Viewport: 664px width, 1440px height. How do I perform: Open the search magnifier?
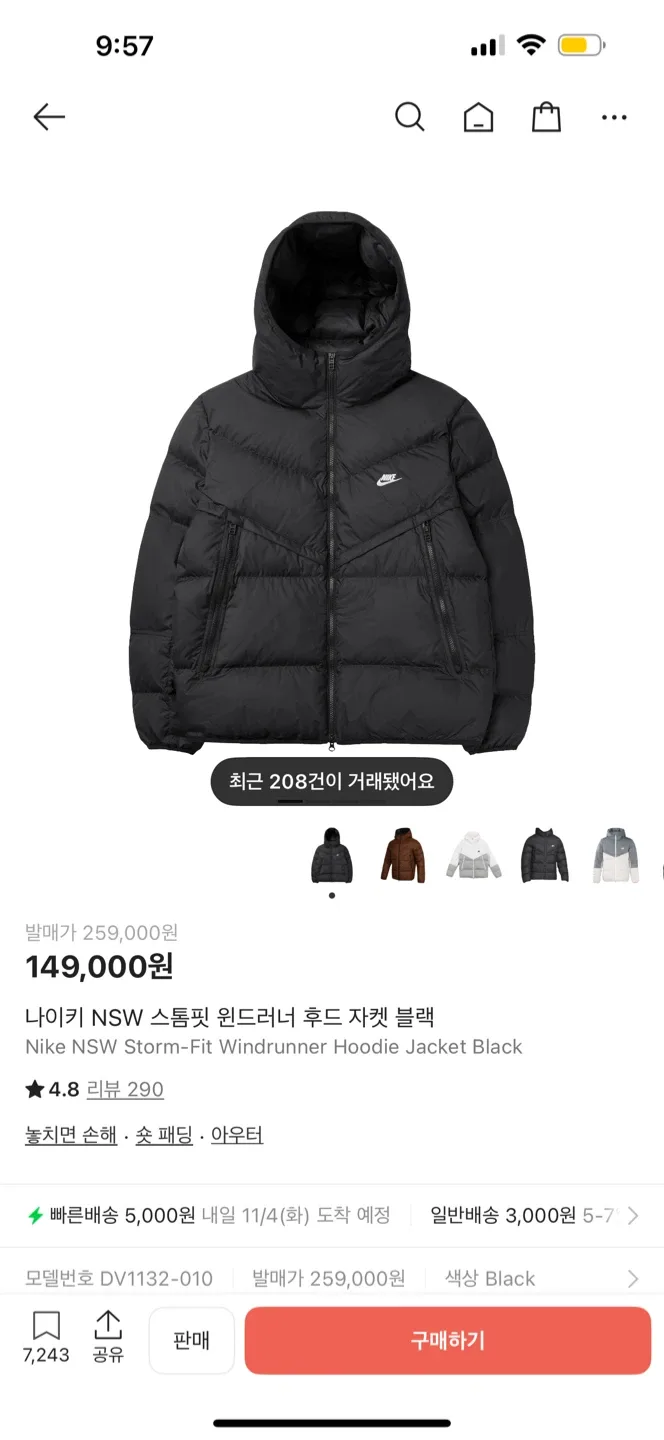pyautogui.click(x=409, y=117)
